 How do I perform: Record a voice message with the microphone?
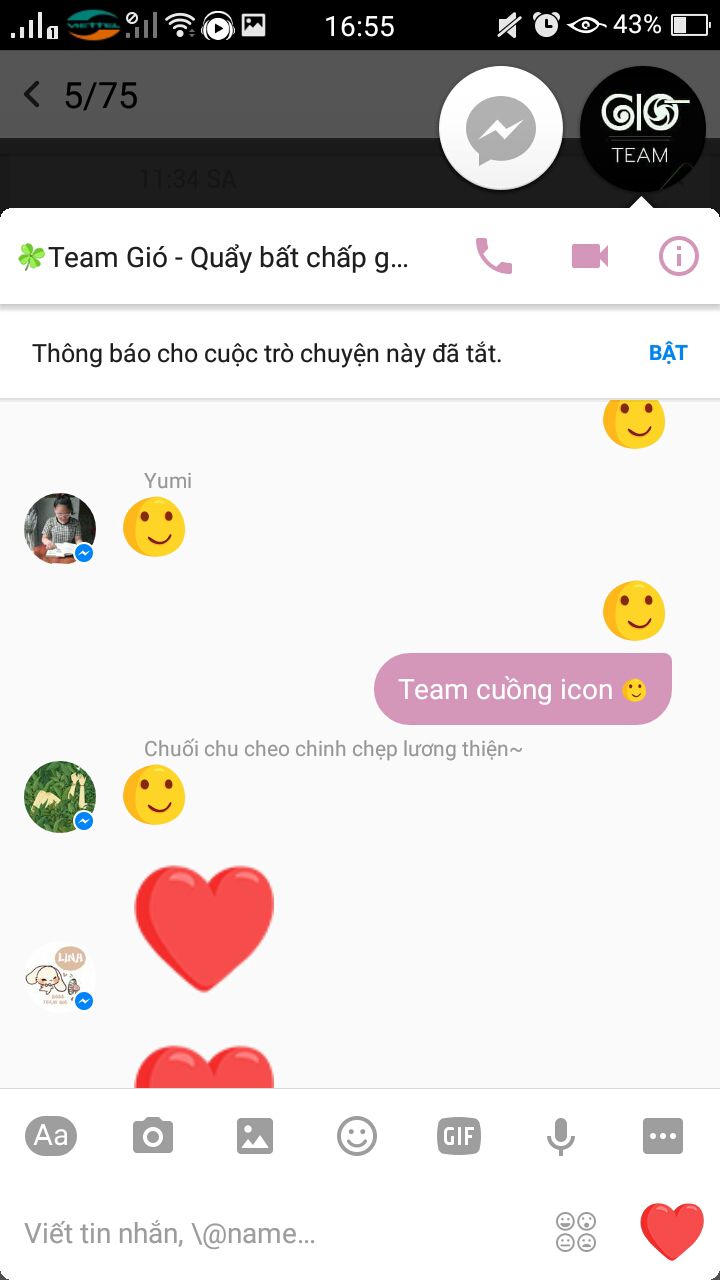coord(561,1136)
